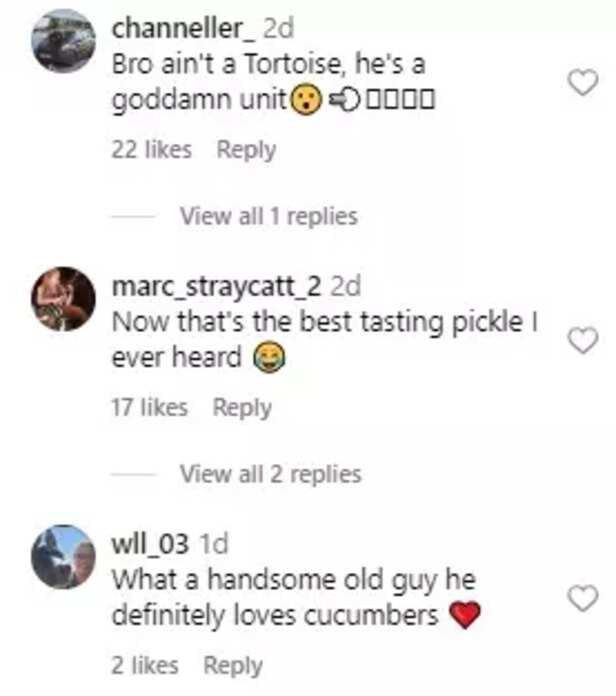
Task: View all 1 replies under channeller_
Action: 268,216
